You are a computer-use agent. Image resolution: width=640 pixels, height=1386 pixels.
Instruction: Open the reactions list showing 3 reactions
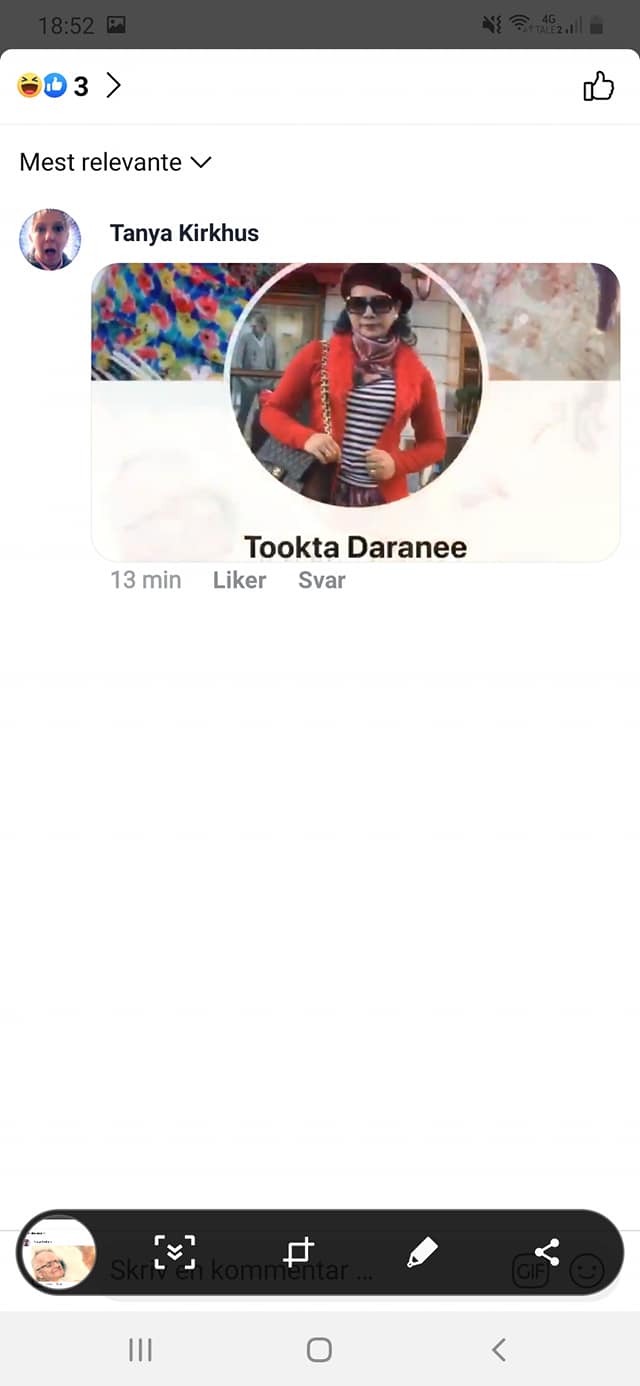tap(69, 86)
